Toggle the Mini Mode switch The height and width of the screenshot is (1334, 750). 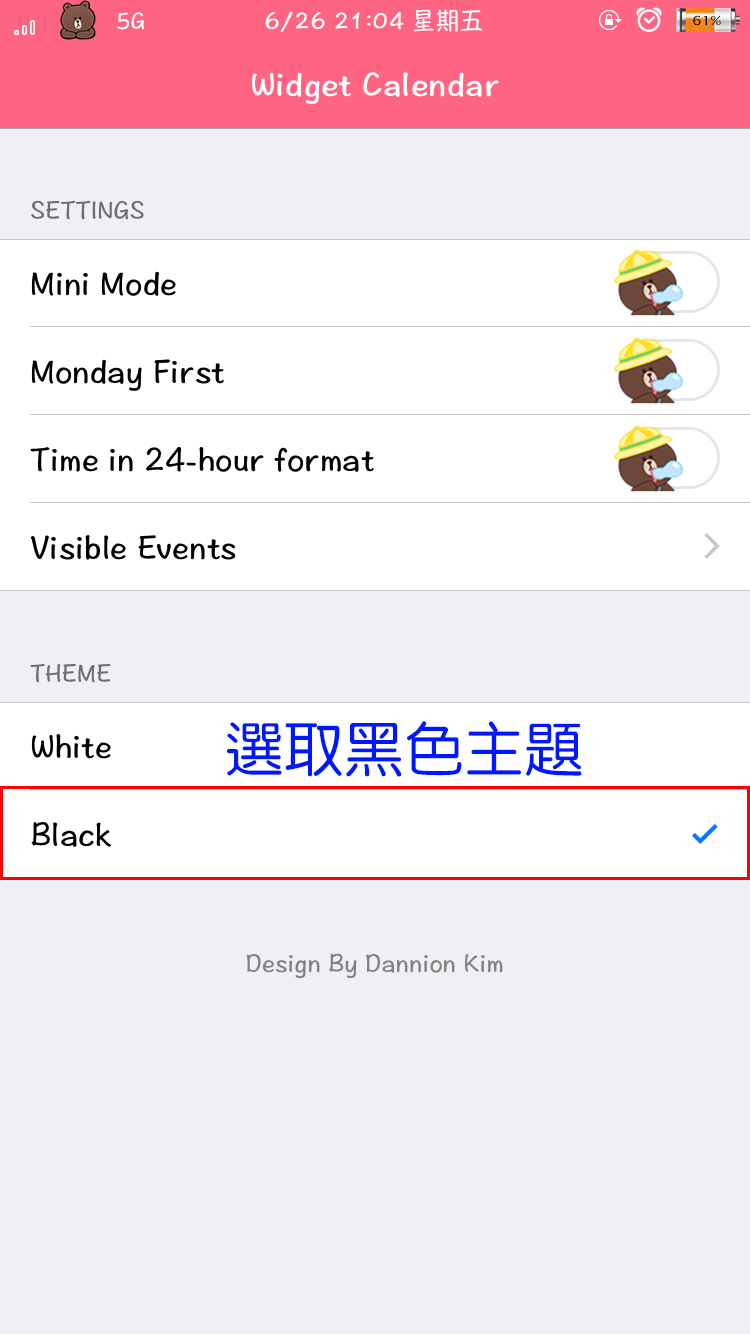click(x=667, y=283)
